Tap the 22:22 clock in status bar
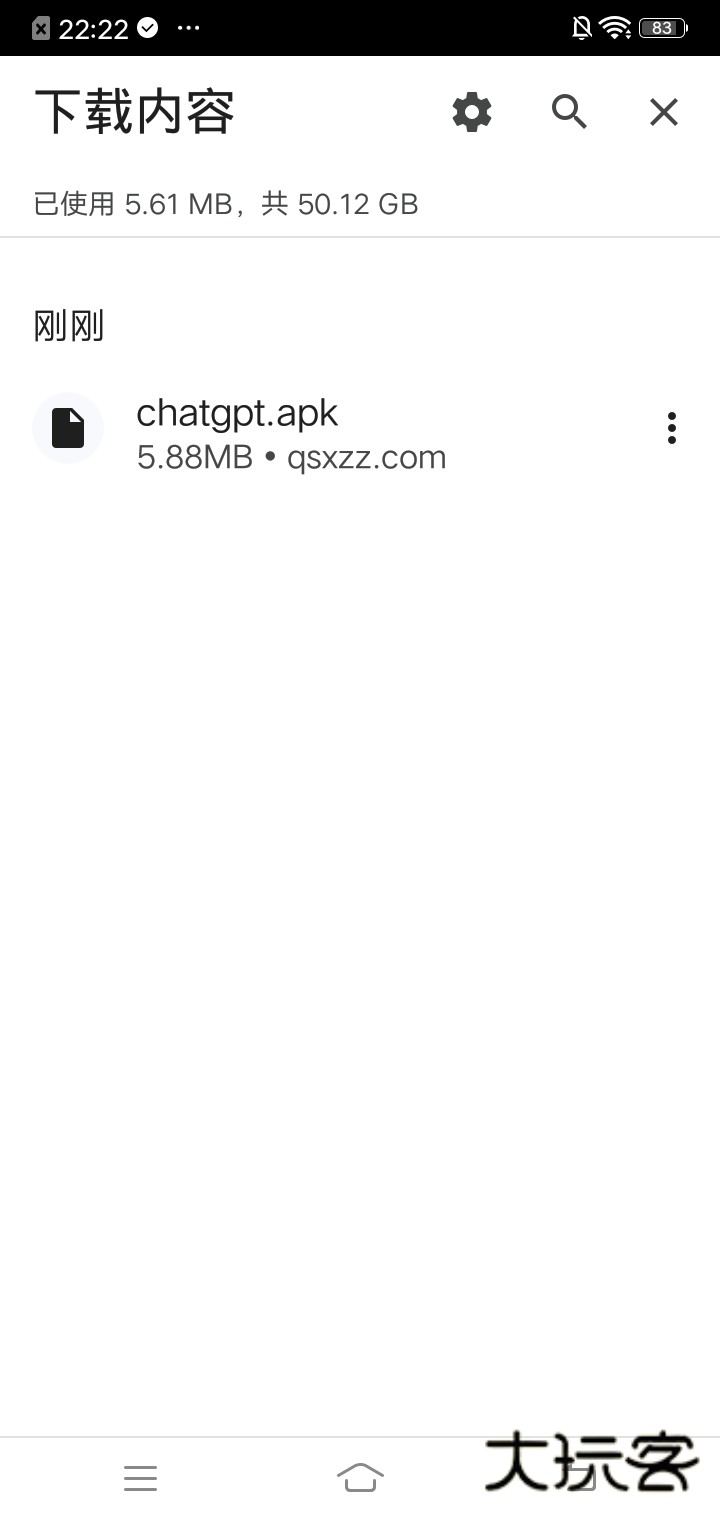Viewport: 720px width, 1520px height. [95, 28]
